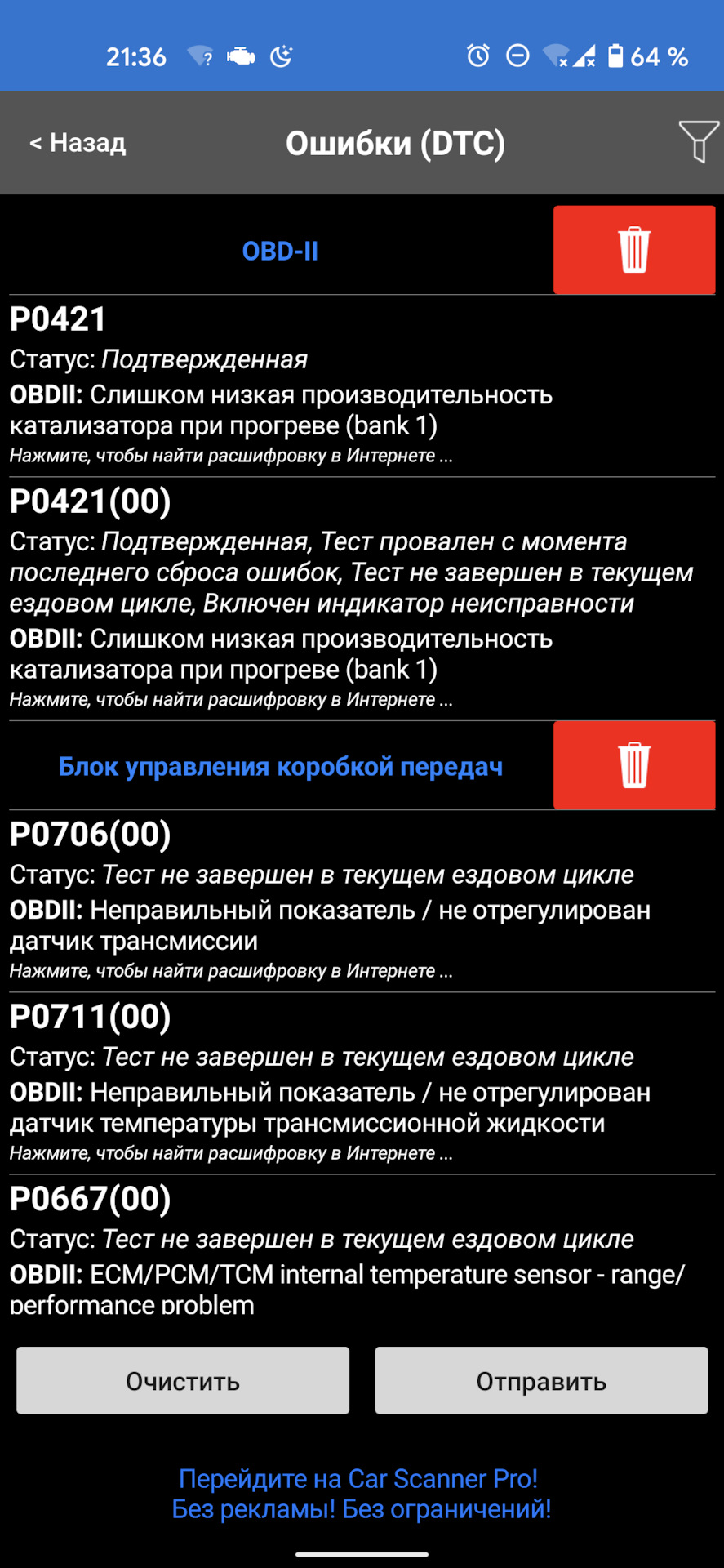Tap the Очистить button
Screen dimensions: 724x1568
point(183,1380)
